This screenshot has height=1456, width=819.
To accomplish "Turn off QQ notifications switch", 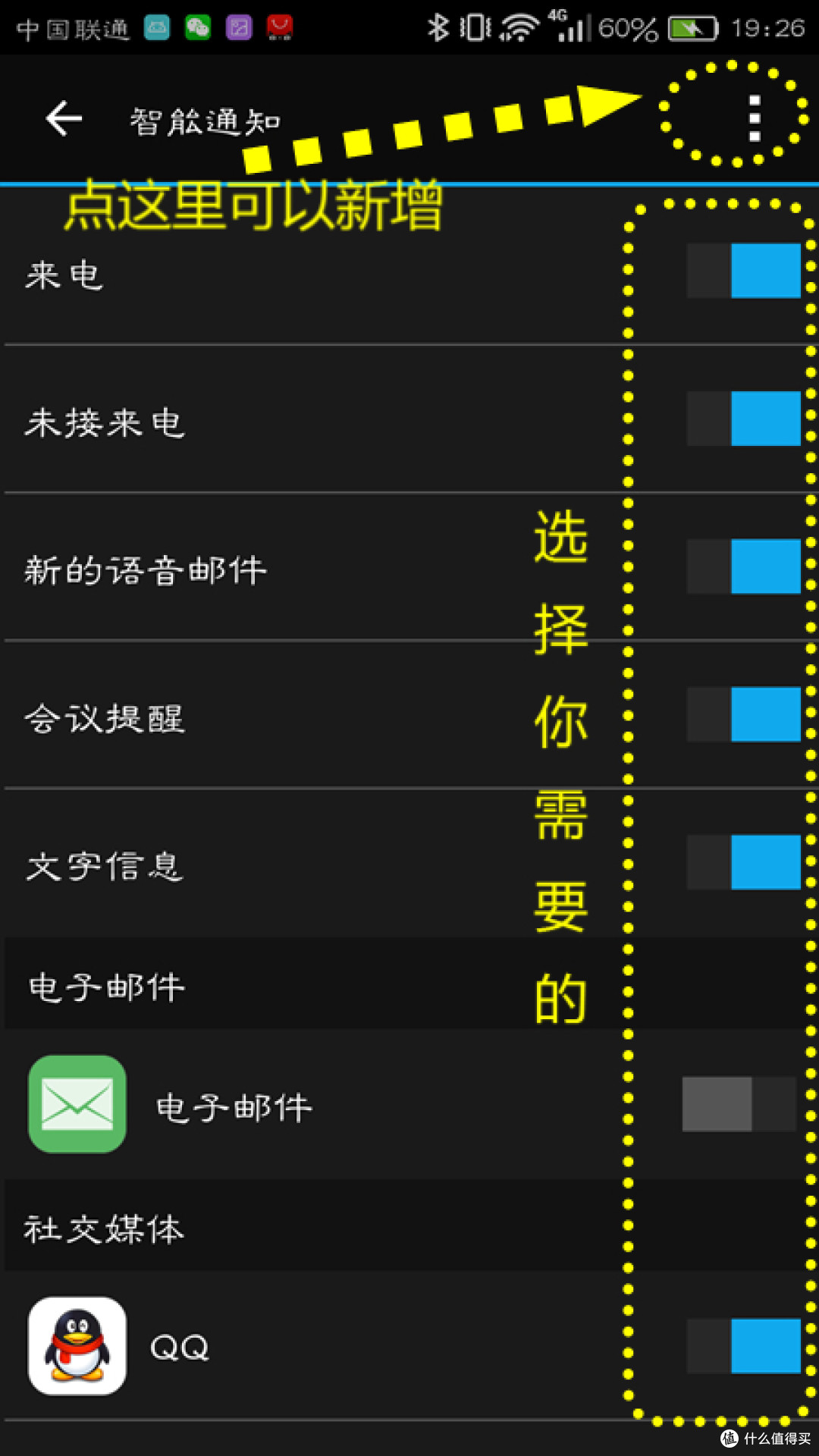I will pyautogui.click(x=744, y=1346).
